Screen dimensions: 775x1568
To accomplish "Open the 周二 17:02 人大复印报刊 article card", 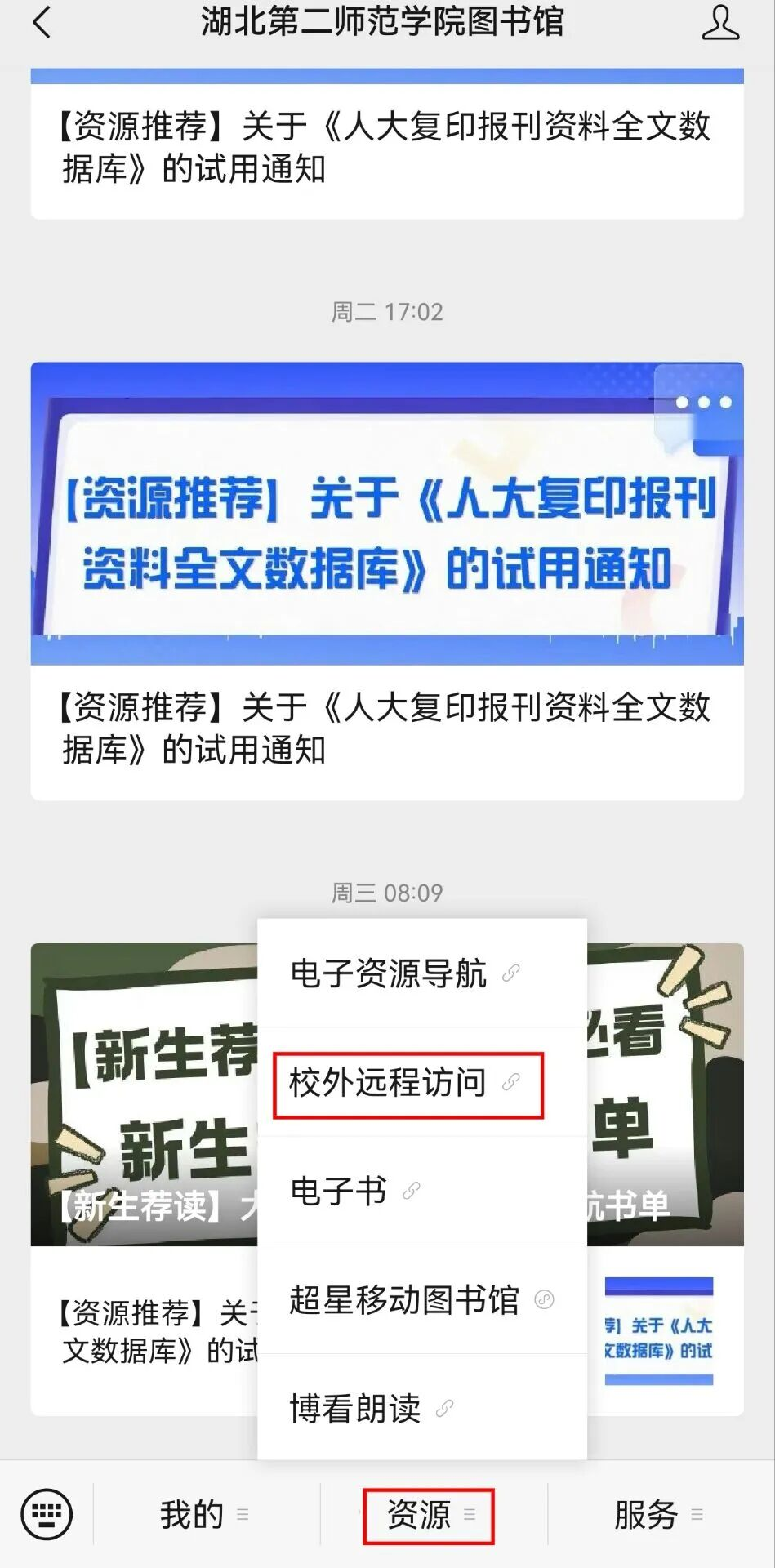I will 387,580.
